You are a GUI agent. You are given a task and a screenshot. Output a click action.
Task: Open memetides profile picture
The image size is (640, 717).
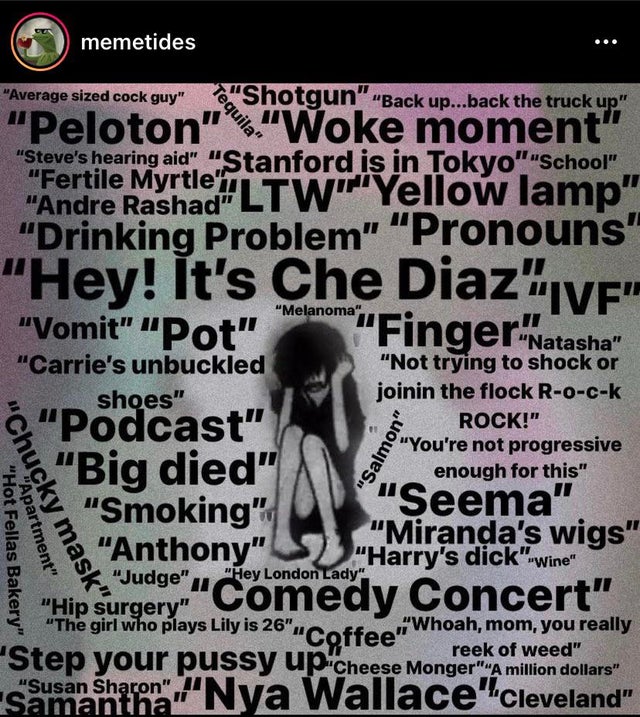39,42
